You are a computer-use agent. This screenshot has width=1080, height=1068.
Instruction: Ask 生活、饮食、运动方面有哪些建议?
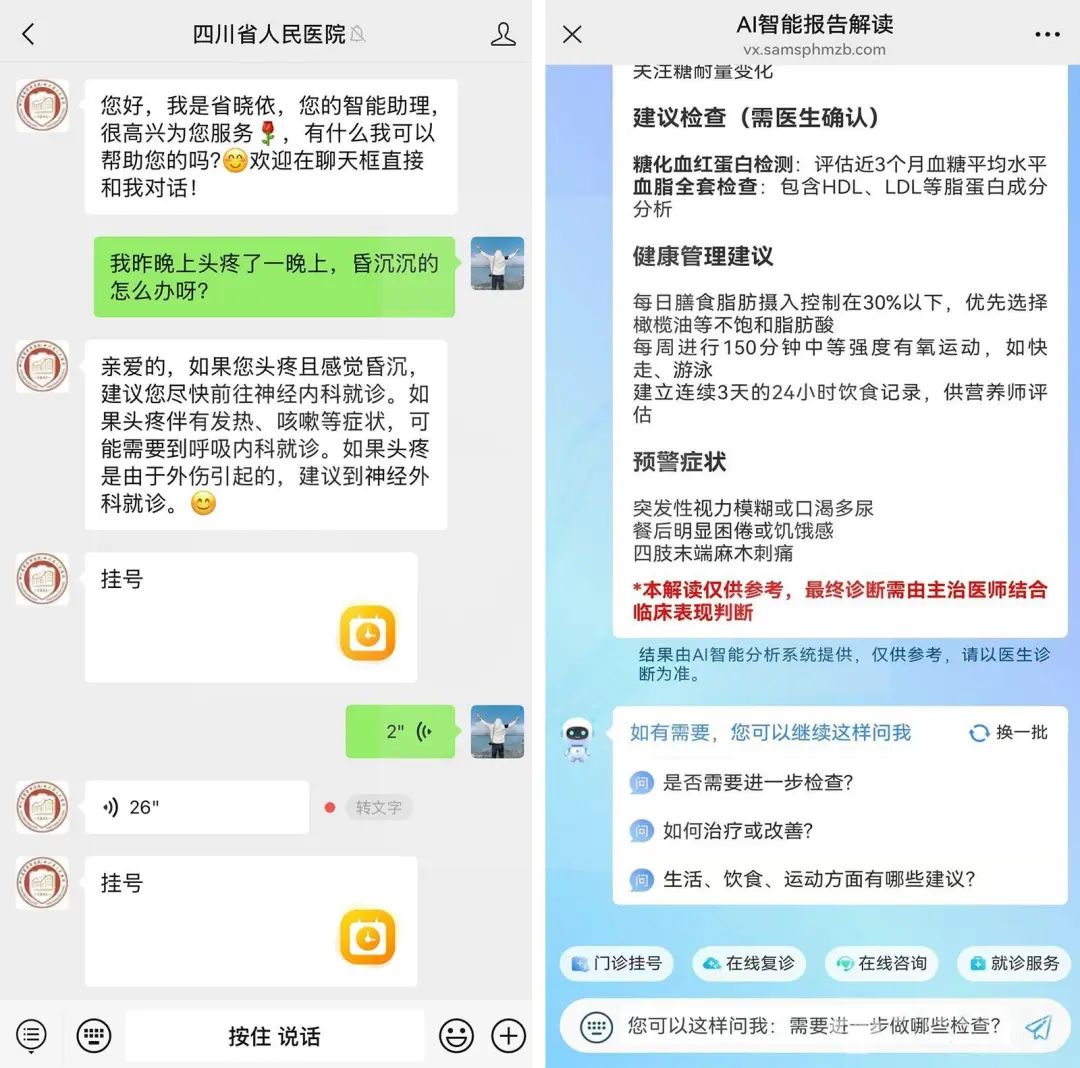818,879
